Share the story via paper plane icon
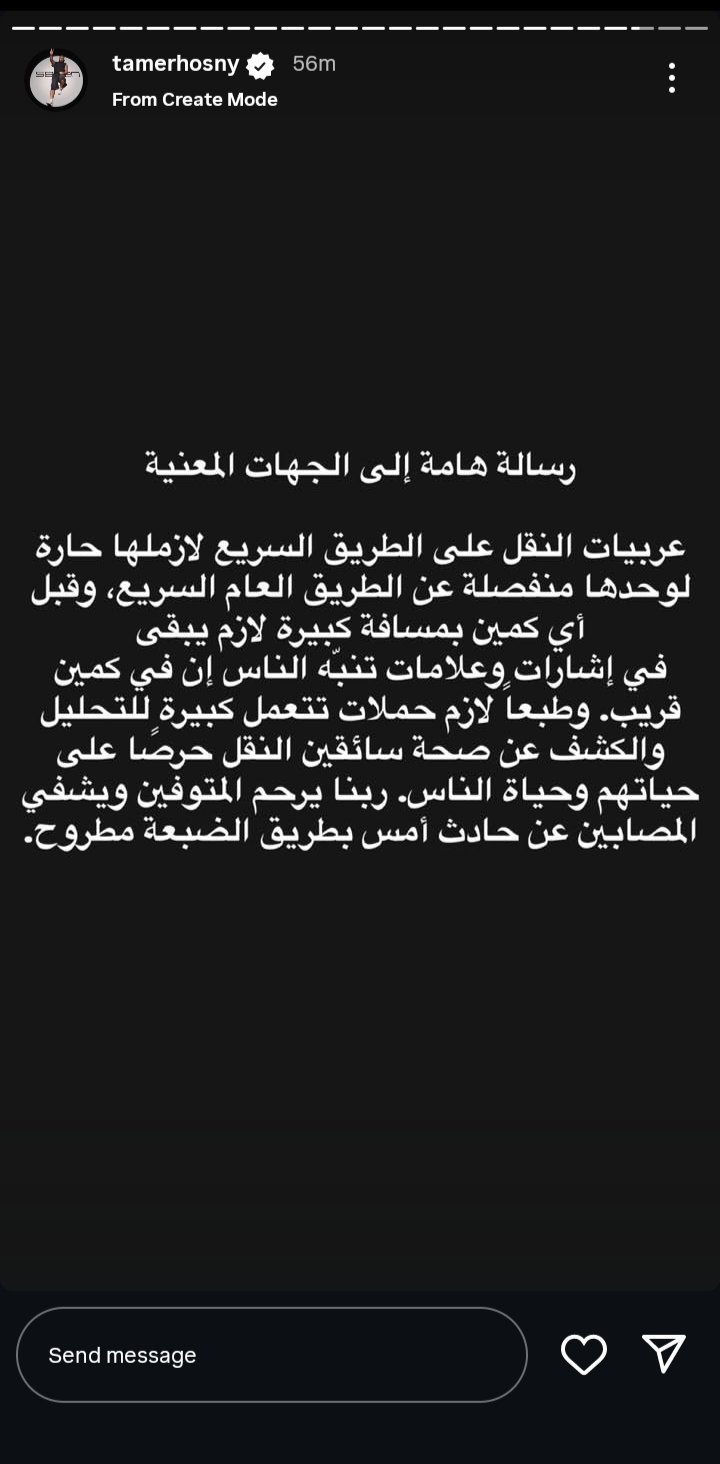This screenshot has width=720, height=1464. (664, 1354)
